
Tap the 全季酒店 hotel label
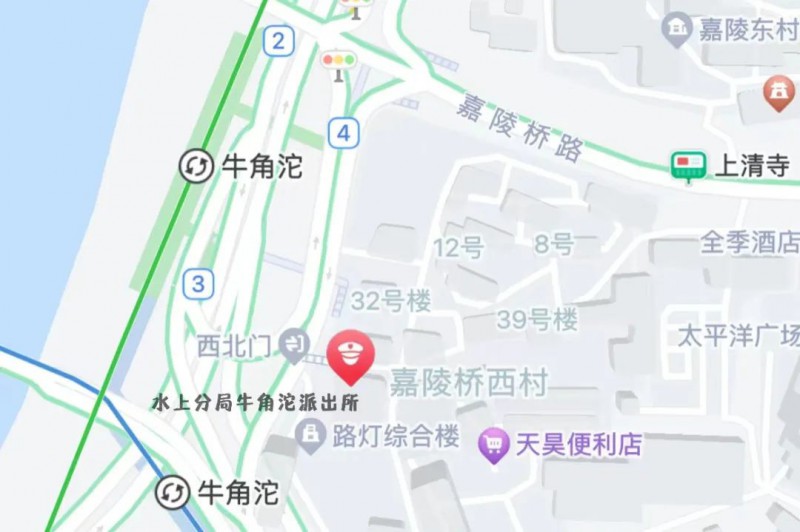click(x=750, y=242)
